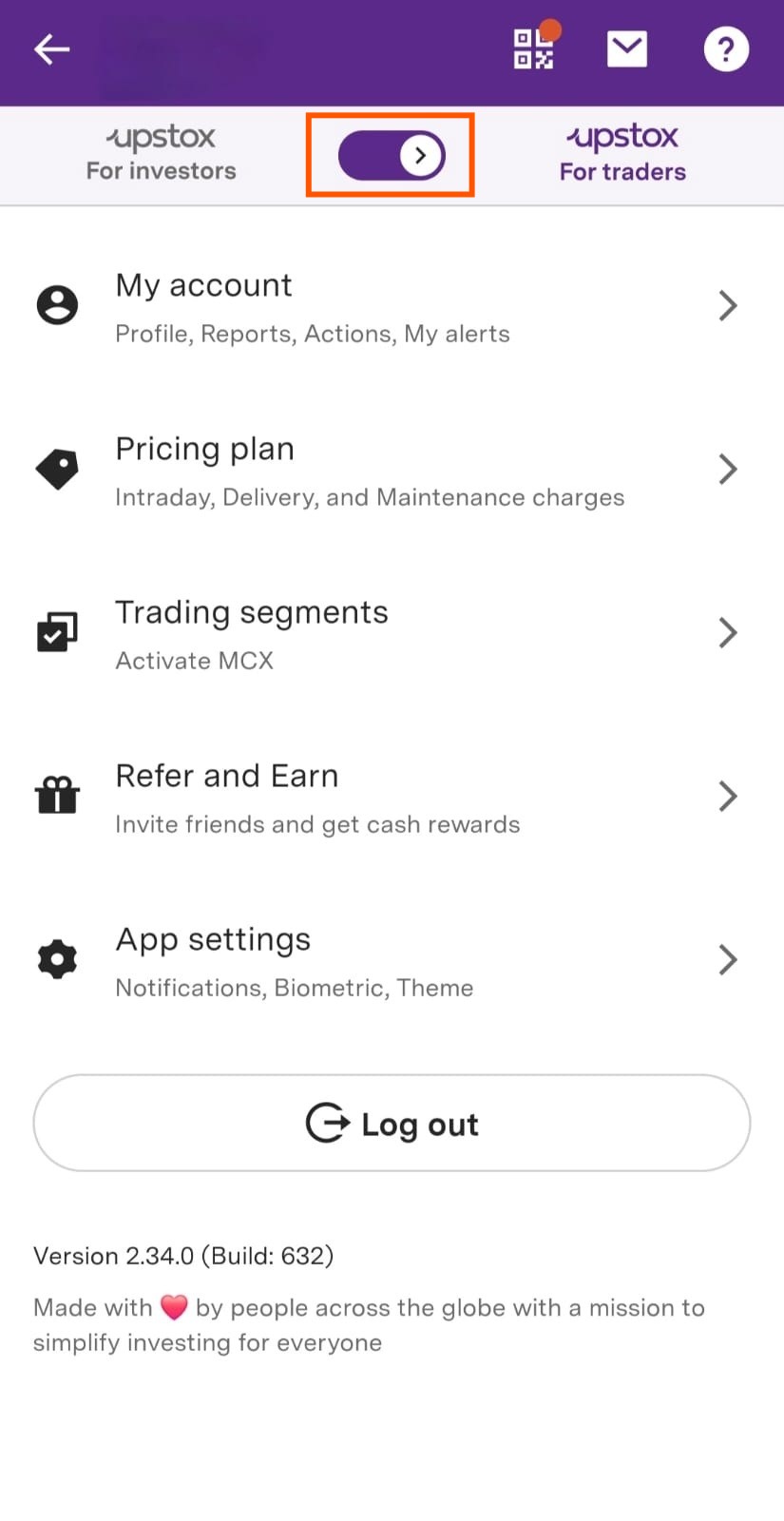784x1521 pixels.
Task: Open the QR code scanner
Action: (x=533, y=49)
